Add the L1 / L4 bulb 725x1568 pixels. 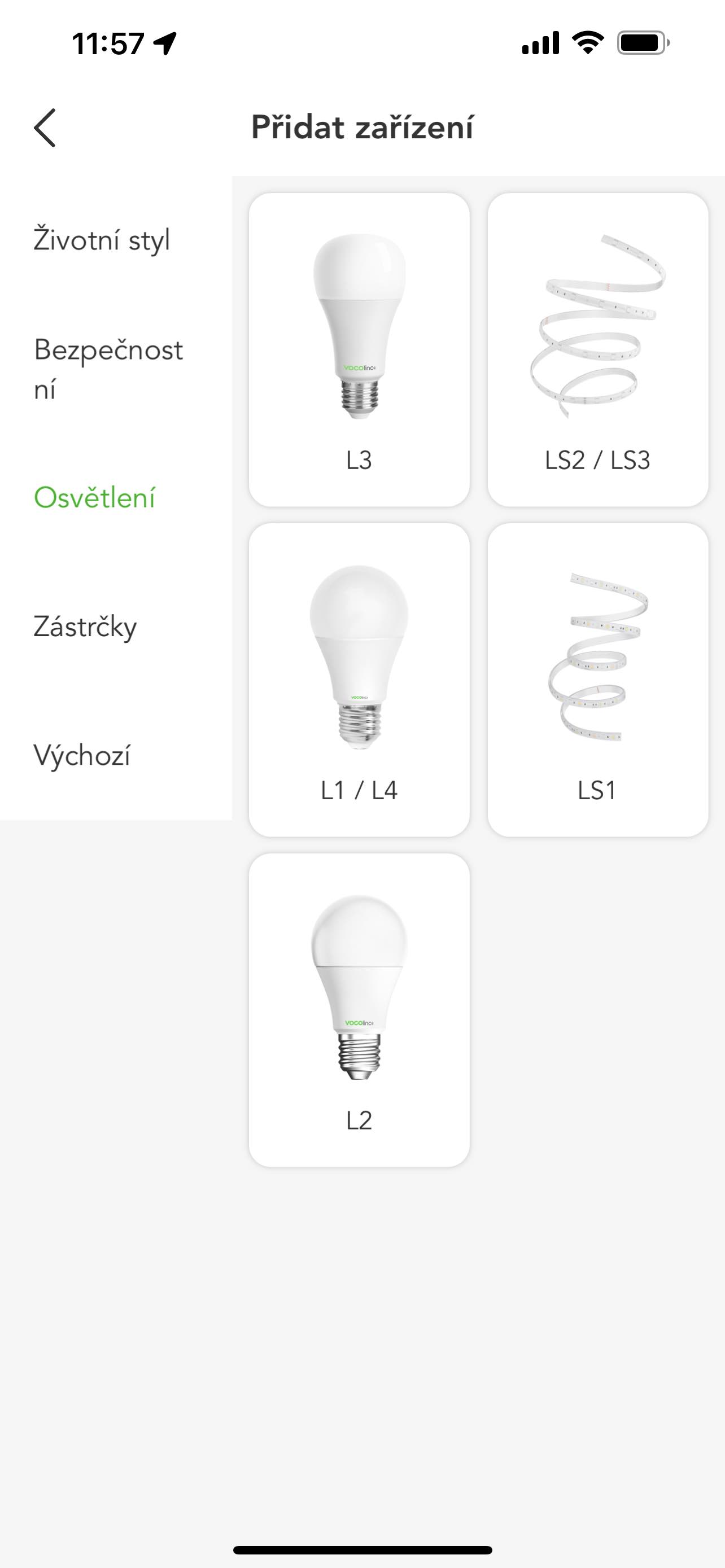click(x=359, y=680)
